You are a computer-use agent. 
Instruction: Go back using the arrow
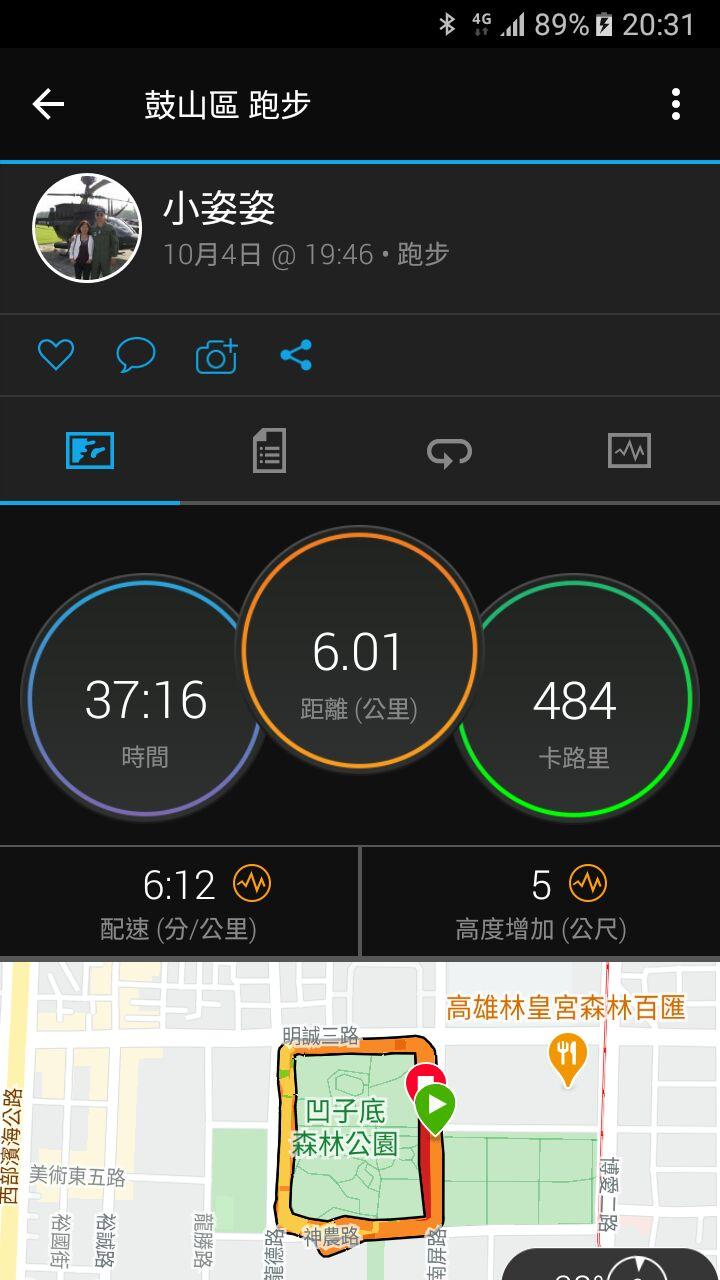click(48, 104)
